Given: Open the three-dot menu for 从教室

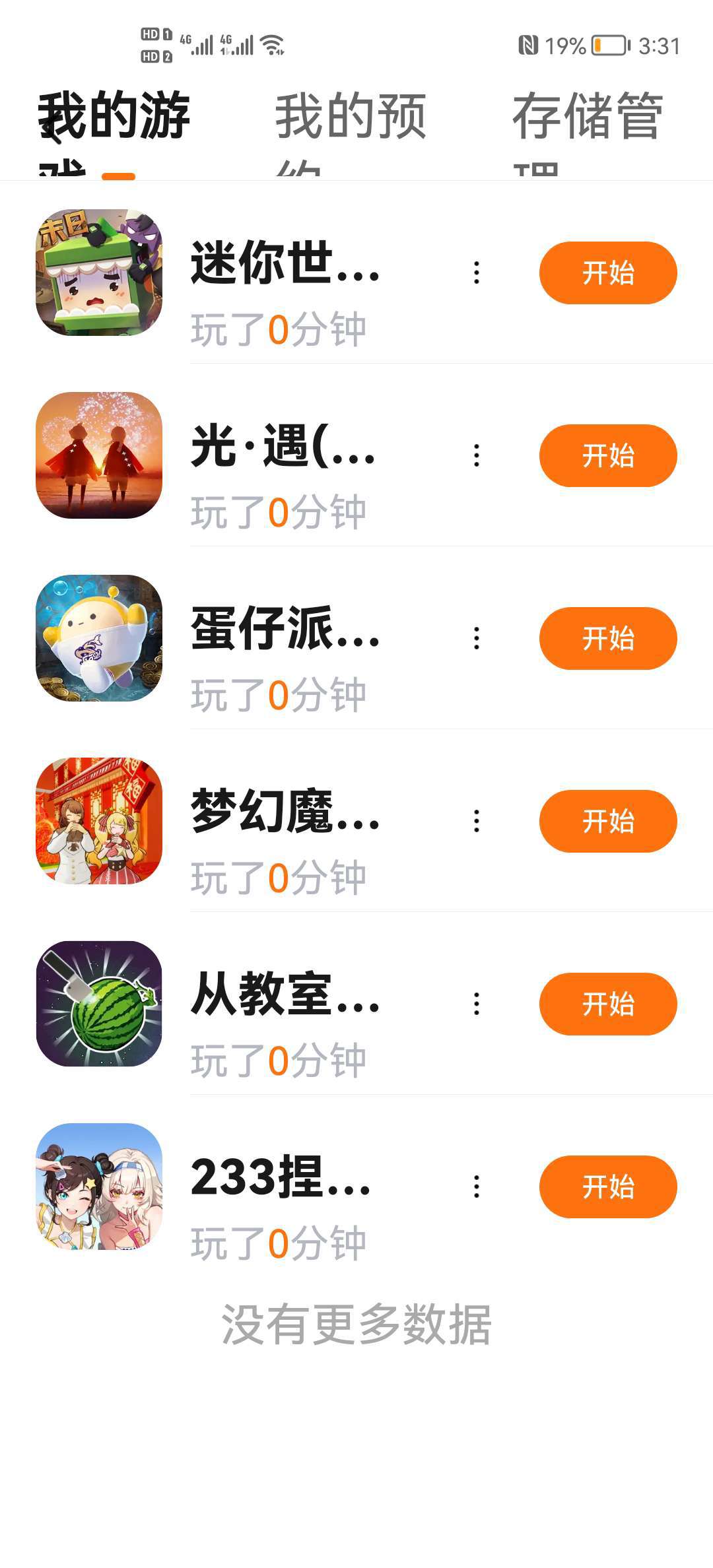Looking at the screenshot, I should coord(477,1004).
